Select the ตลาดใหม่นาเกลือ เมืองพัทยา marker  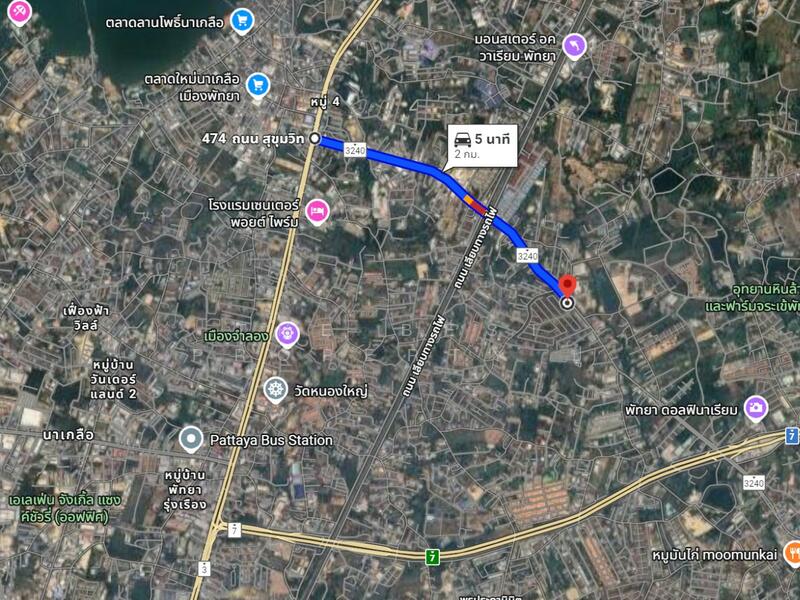[x=259, y=85]
